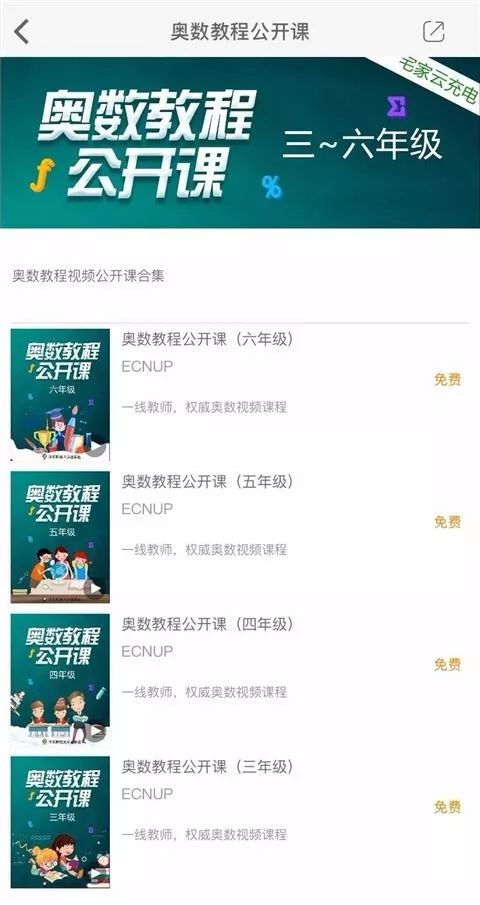Select the 奥数教程公开课（四年级）course
This screenshot has width=480, height=905.
point(240,680)
